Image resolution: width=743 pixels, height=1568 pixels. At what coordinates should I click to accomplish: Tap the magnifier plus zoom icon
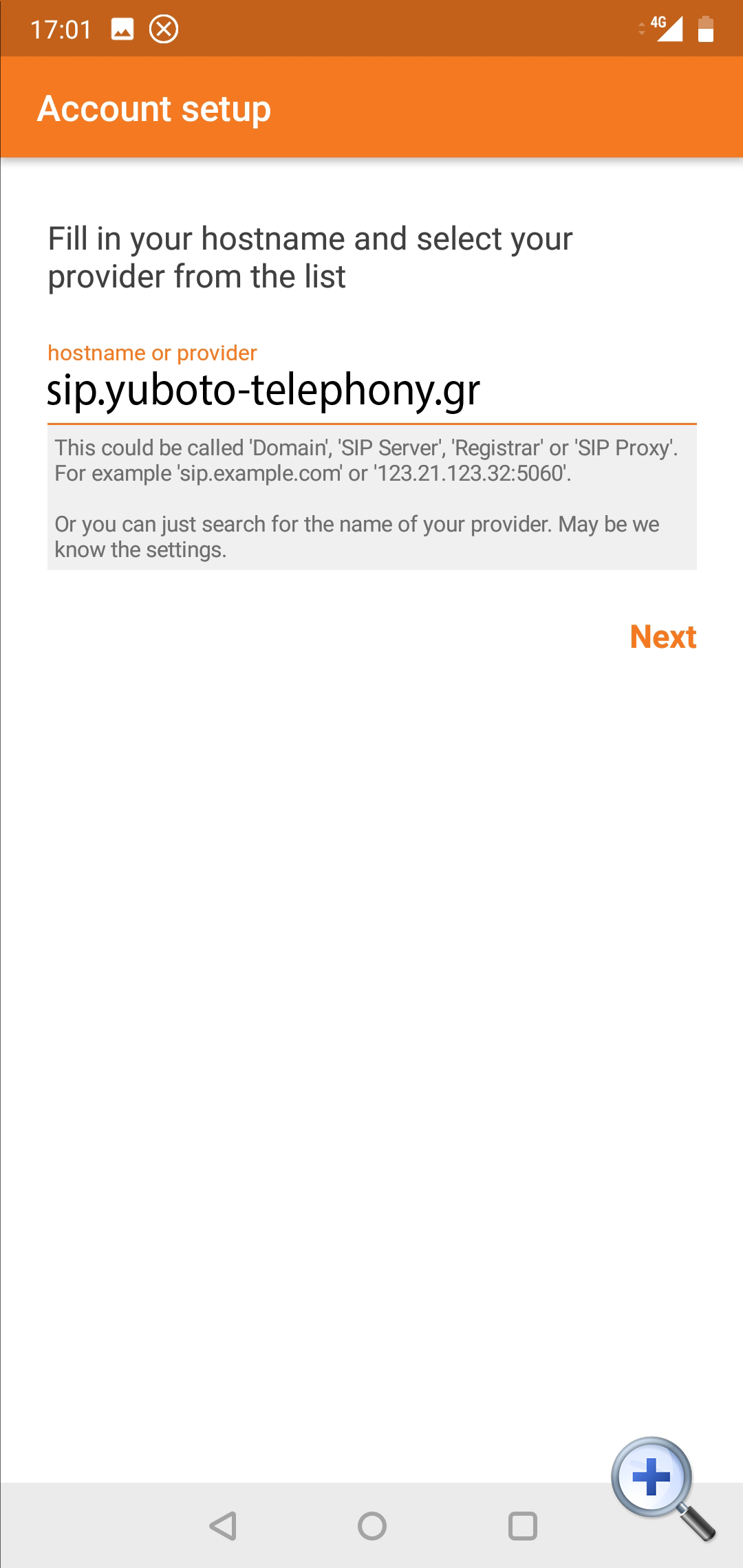coord(653,1478)
